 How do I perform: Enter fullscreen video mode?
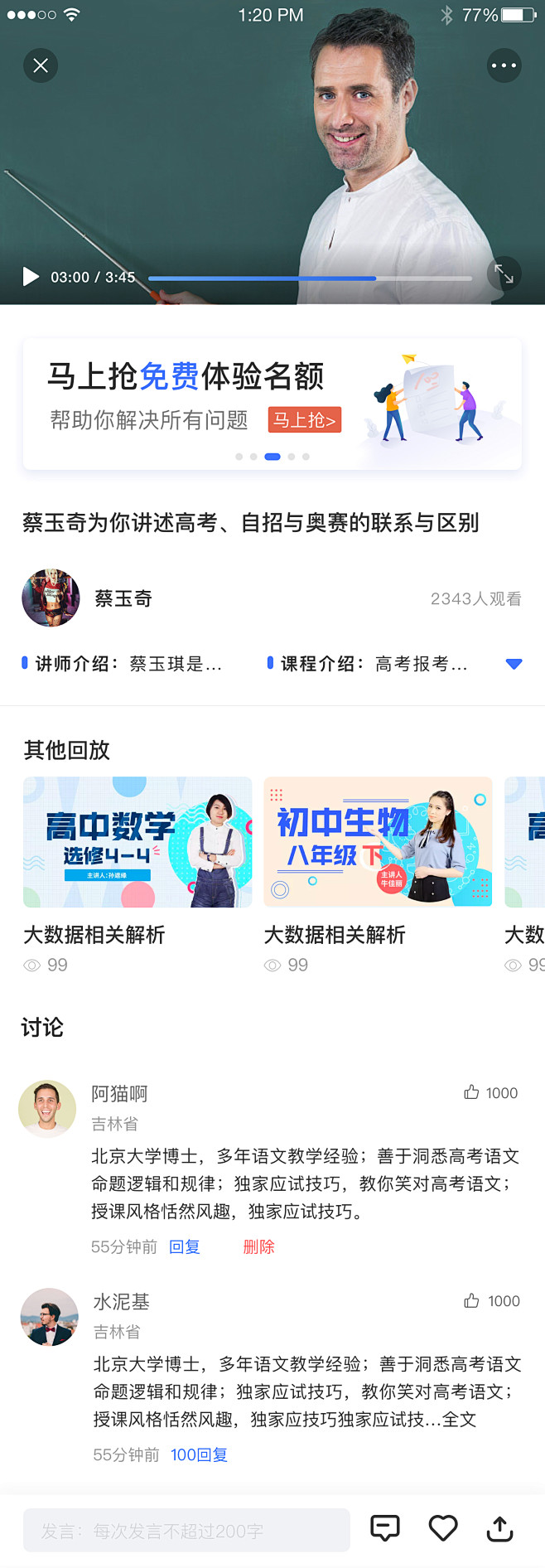click(504, 274)
